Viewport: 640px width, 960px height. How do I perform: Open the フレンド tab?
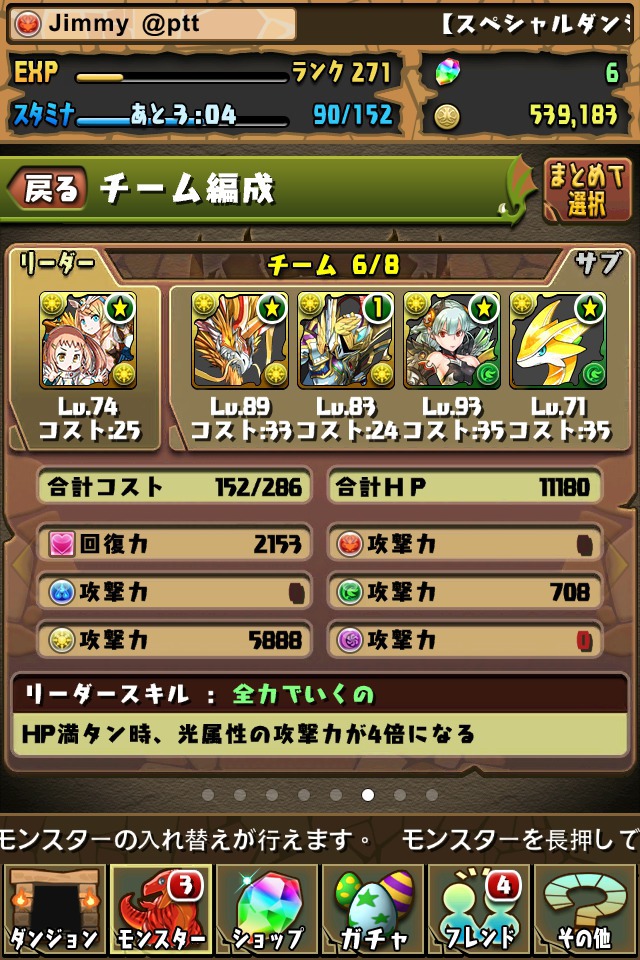[x=480, y=908]
